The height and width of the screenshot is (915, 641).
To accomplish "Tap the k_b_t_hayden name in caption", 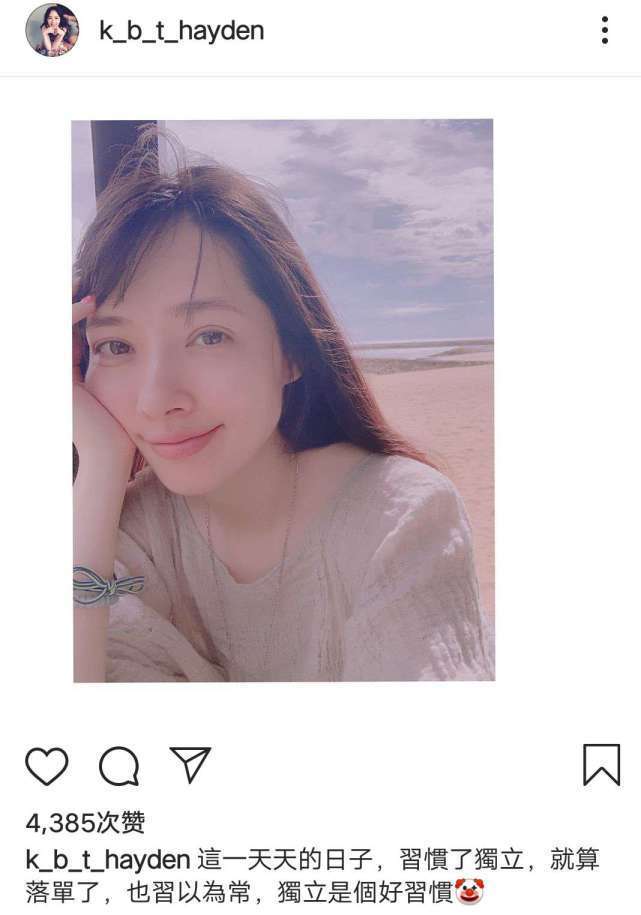I will click(107, 860).
